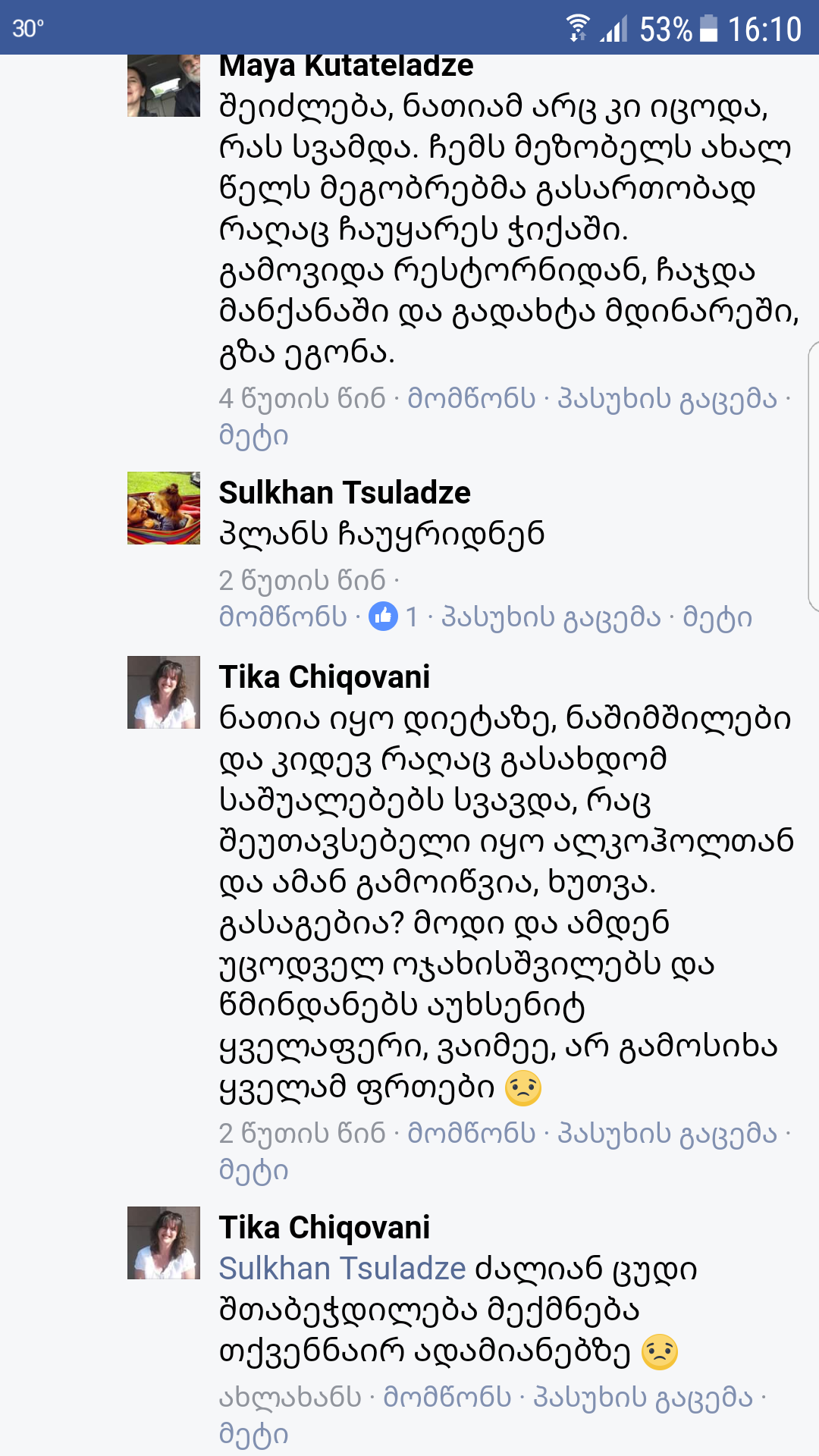This screenshot has height=1456, width=819.
Task: Like Sulkhan Tsuladze's comment
Action: [283, 617]
